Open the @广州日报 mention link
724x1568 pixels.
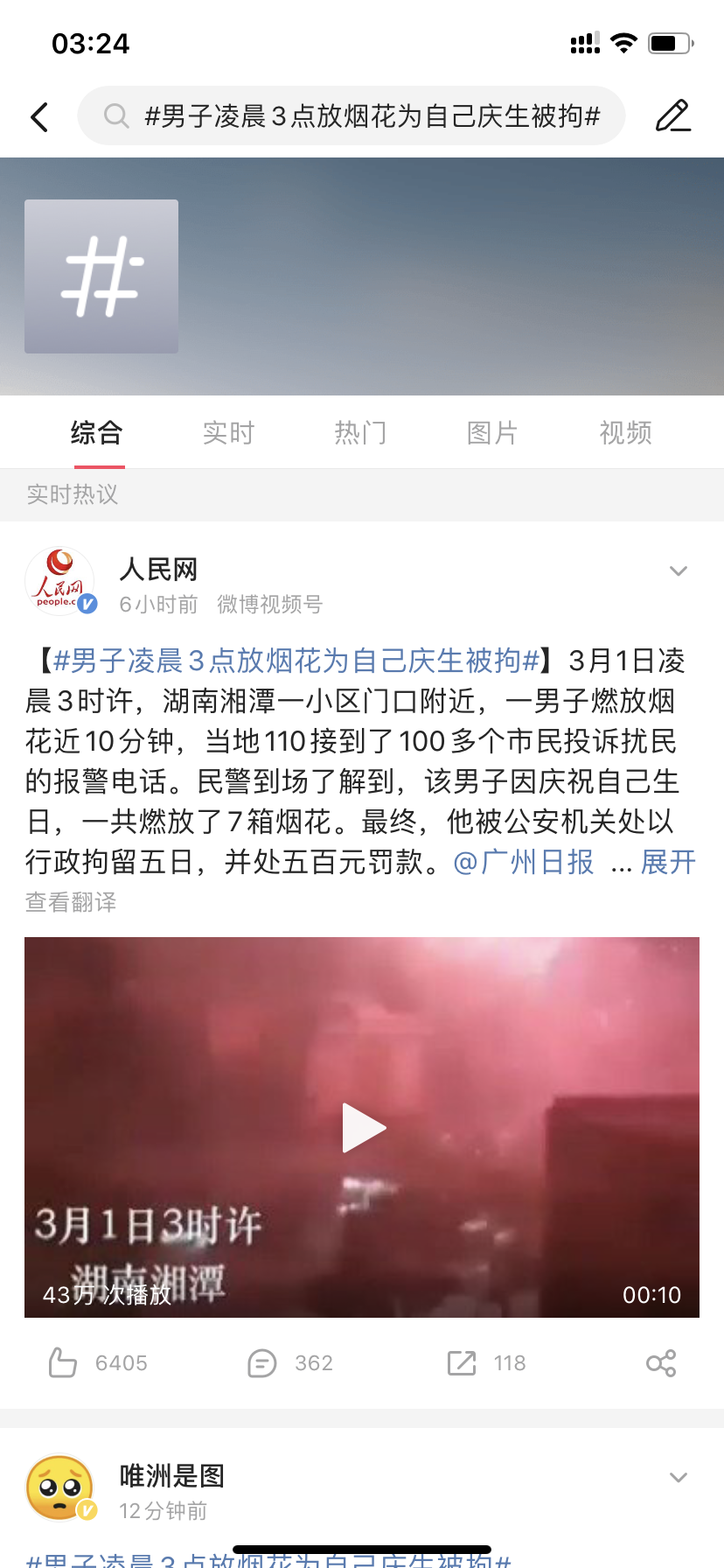(x=523, y=863)
